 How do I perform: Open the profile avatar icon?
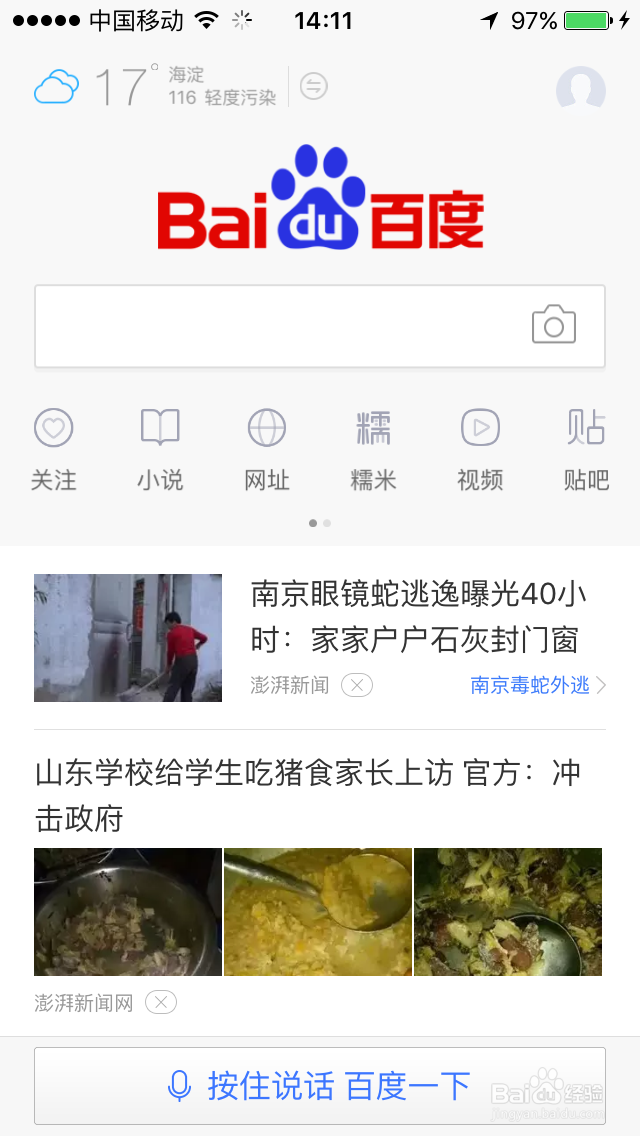(581, 90)
